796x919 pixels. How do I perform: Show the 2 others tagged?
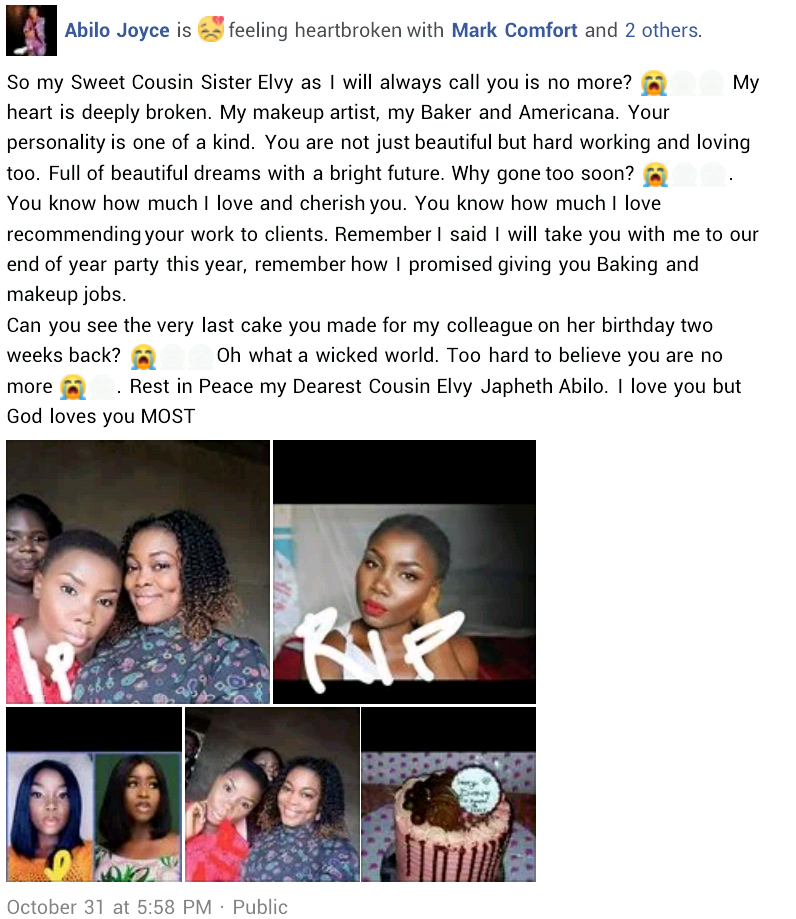click(660, 30)
